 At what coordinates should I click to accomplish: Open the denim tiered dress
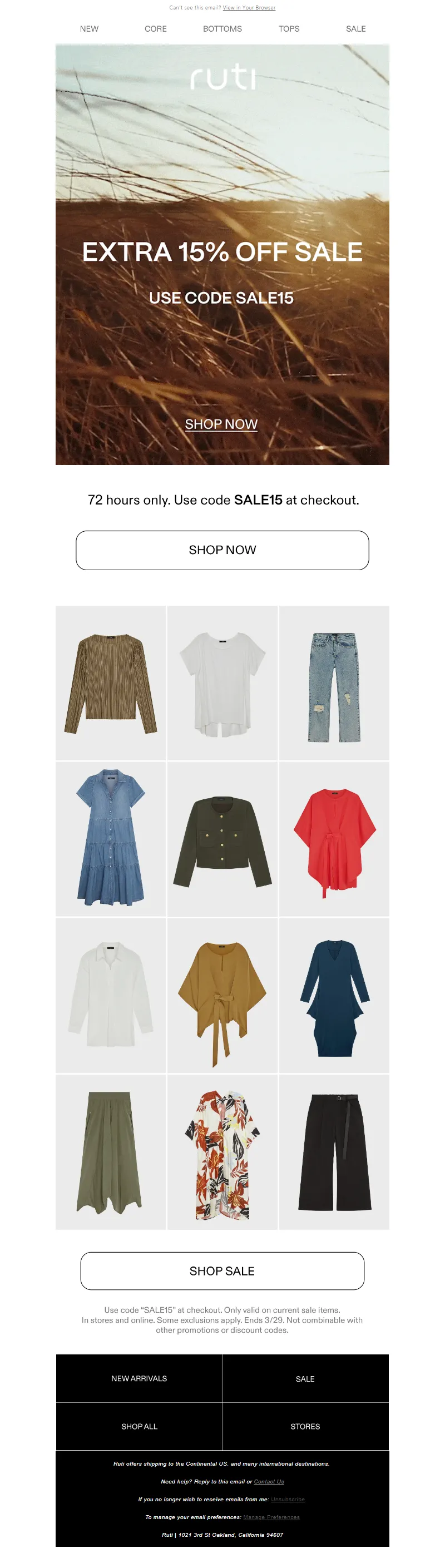tap(111, 838)
